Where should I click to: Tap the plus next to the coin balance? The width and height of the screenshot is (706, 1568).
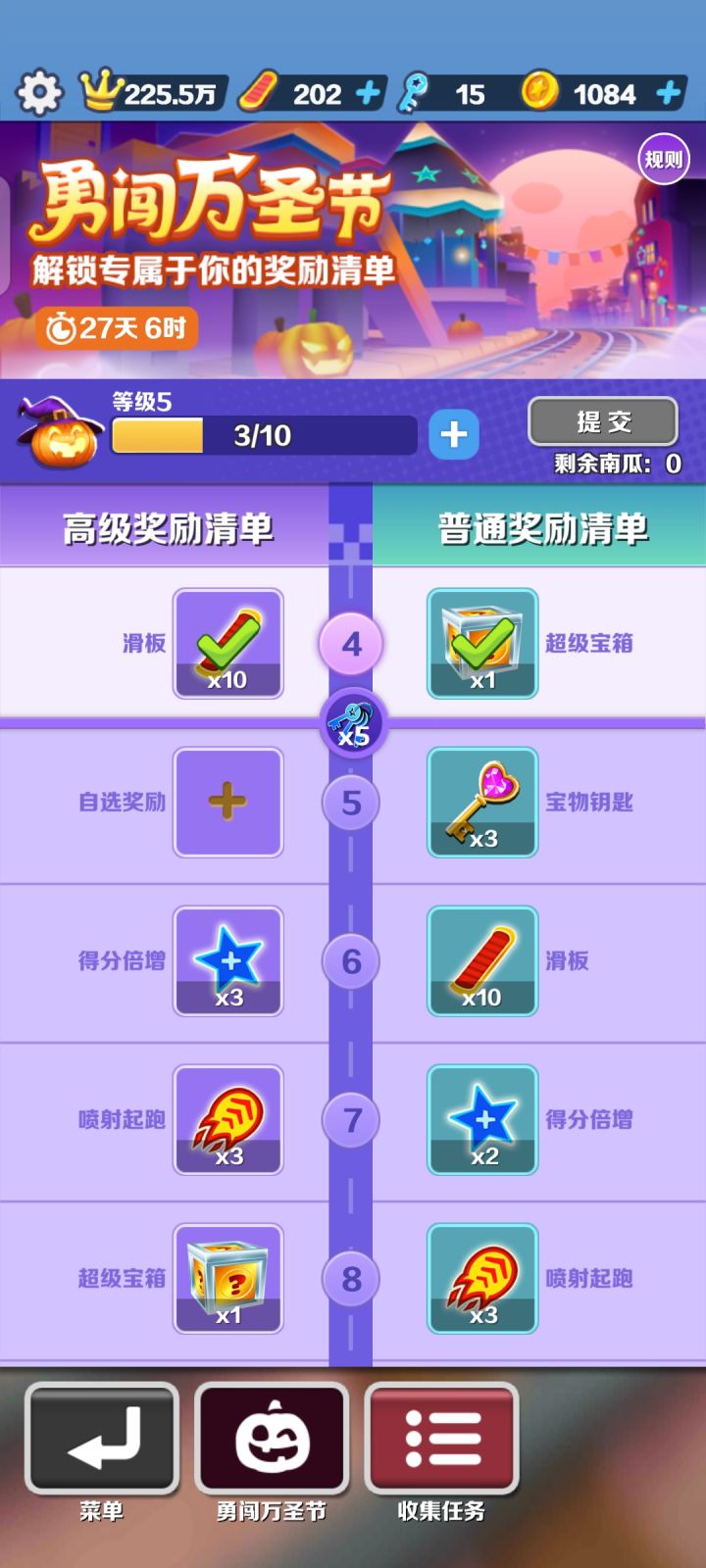(669, 94)
